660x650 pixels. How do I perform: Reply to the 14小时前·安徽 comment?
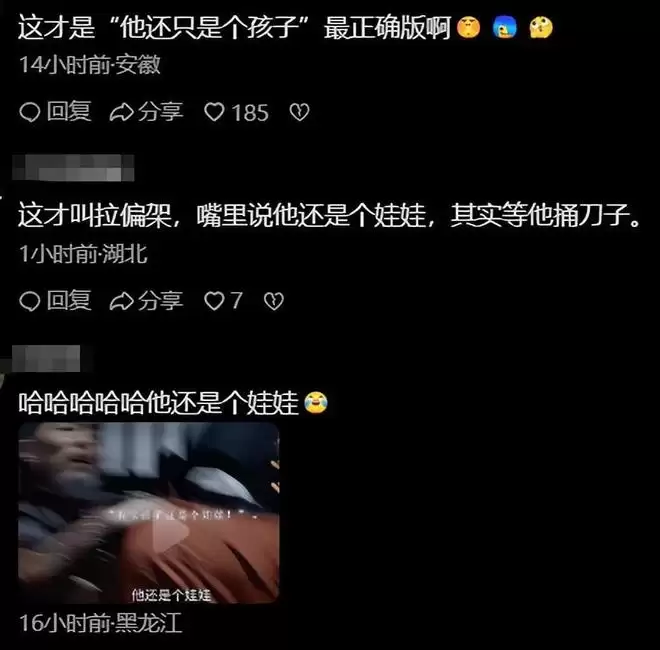55,112
